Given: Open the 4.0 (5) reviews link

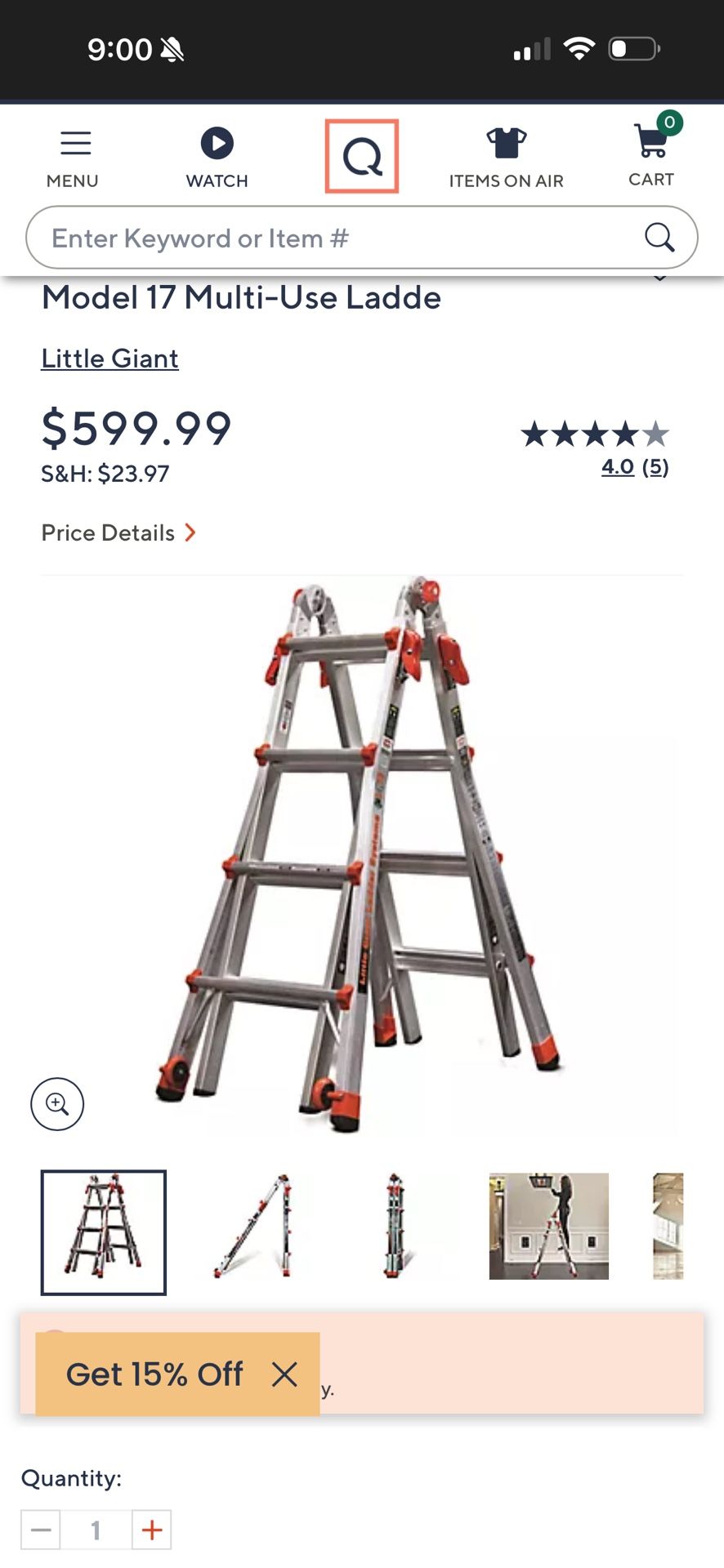Looking at the screenshot, I should 634,467.
